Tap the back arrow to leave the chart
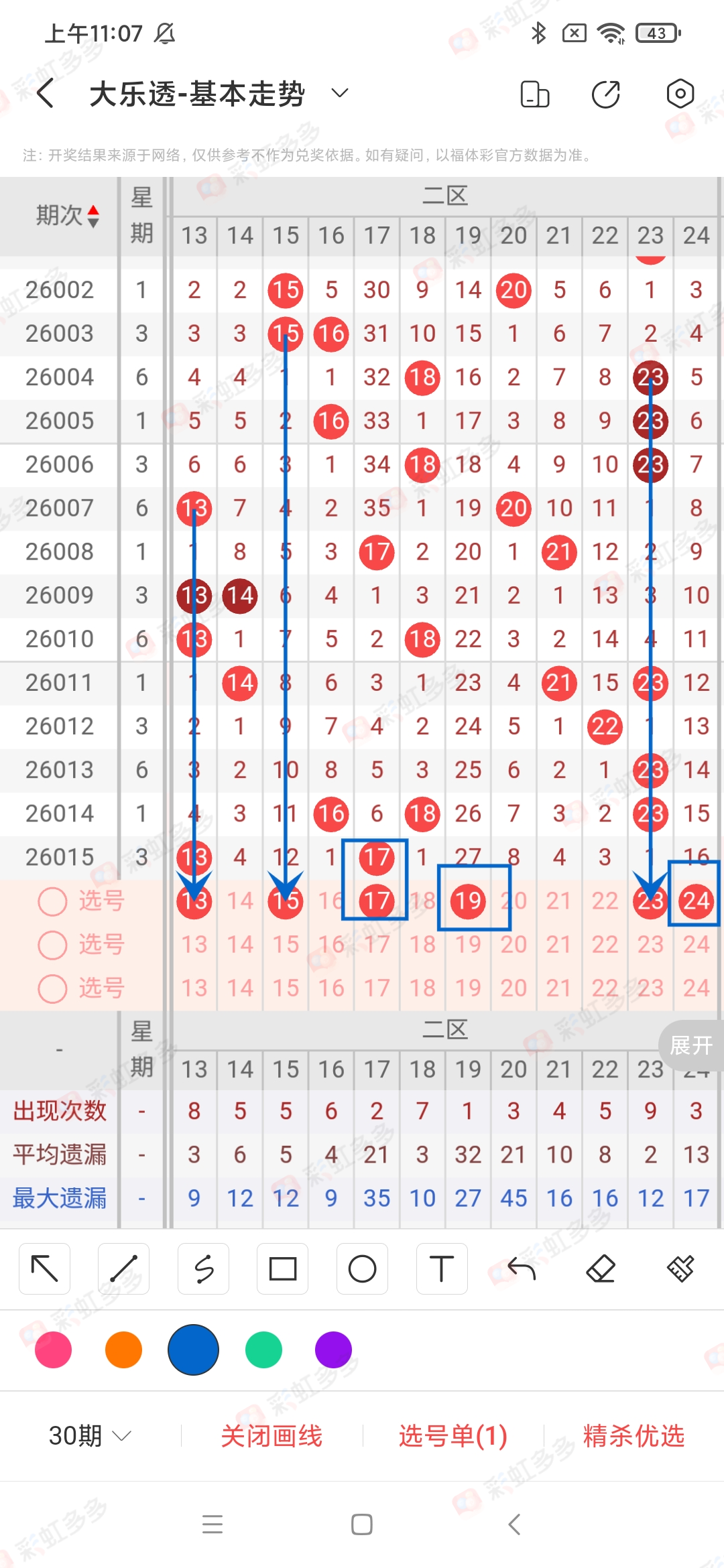Screen dimensions: 724x1568 45,93
